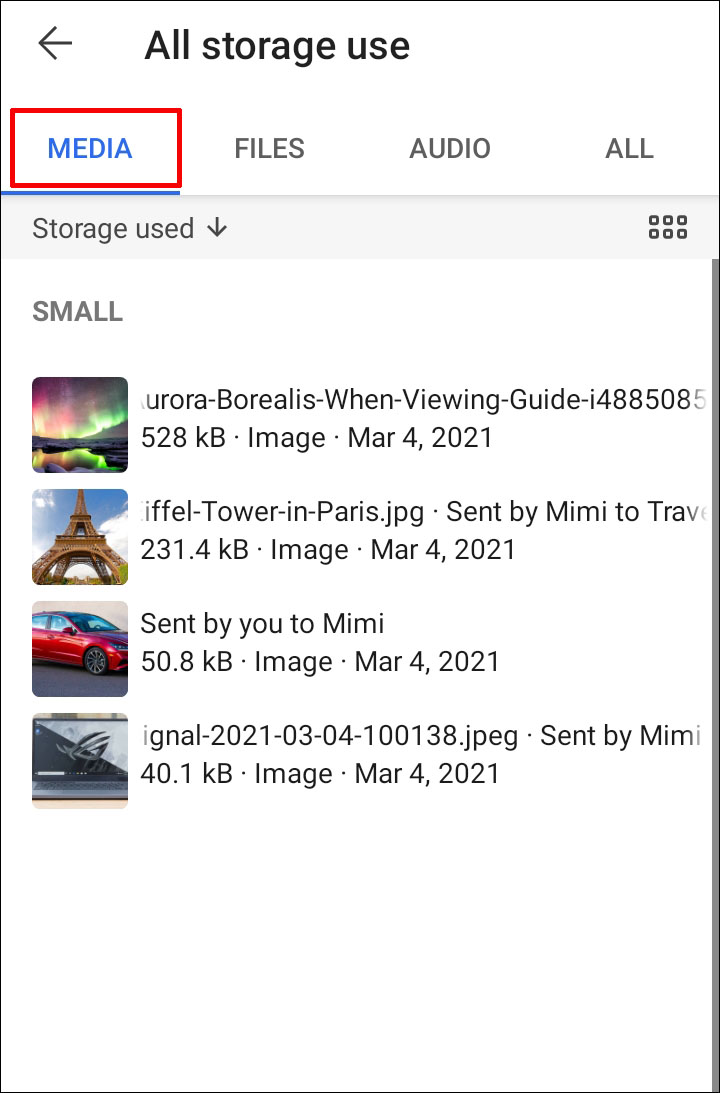Toggle the grid view layout

coord(667,228)
